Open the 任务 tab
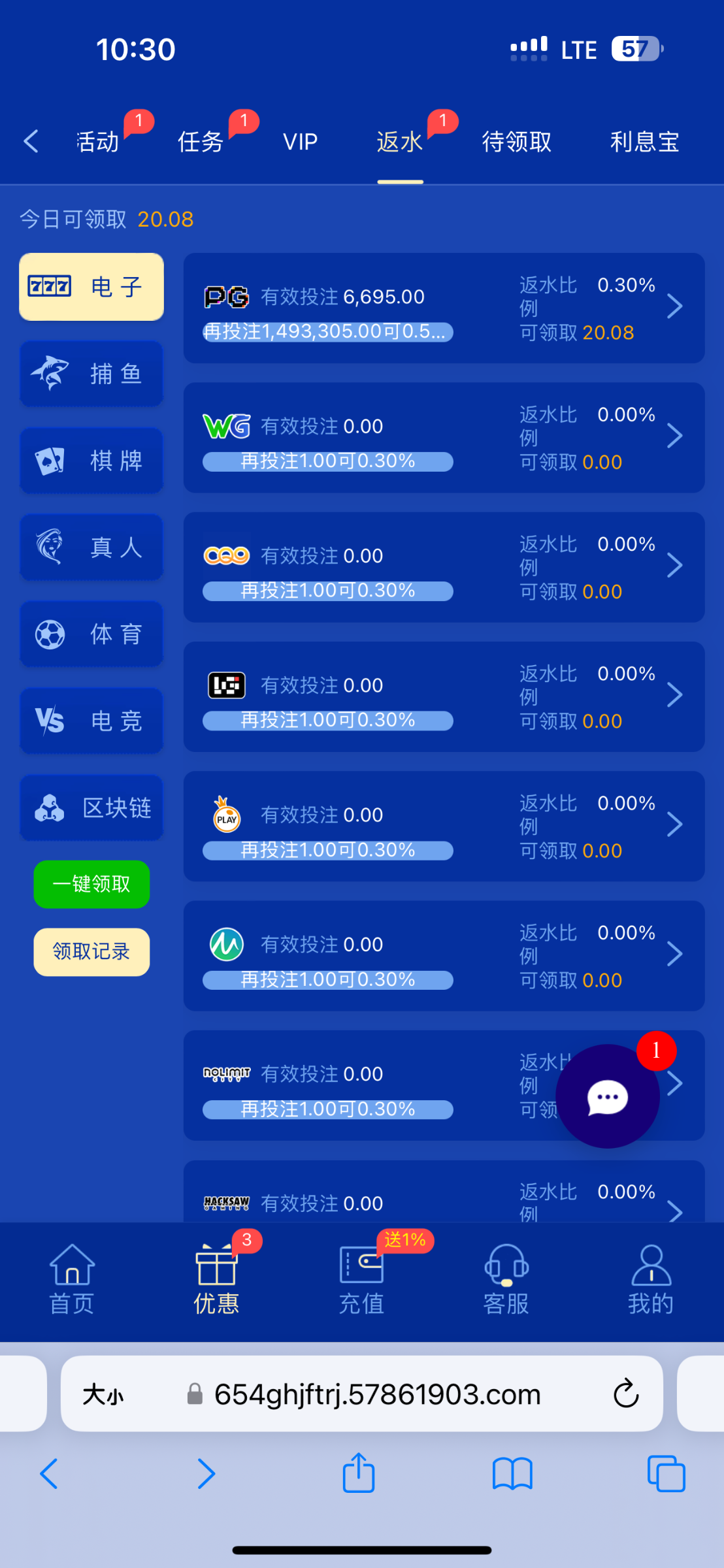Image resolution: width=724 pixels, height=1568 pixels. pos(201,141)
